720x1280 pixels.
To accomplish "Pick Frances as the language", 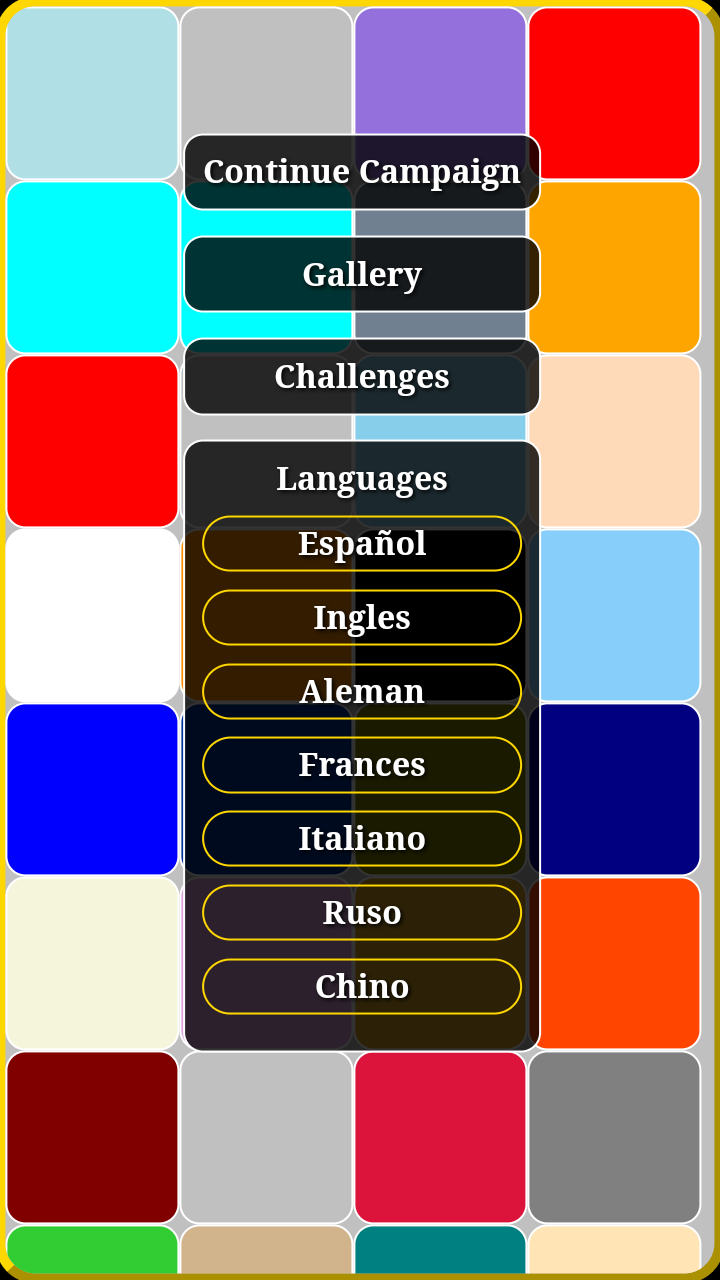I will (x=362, y=765).
